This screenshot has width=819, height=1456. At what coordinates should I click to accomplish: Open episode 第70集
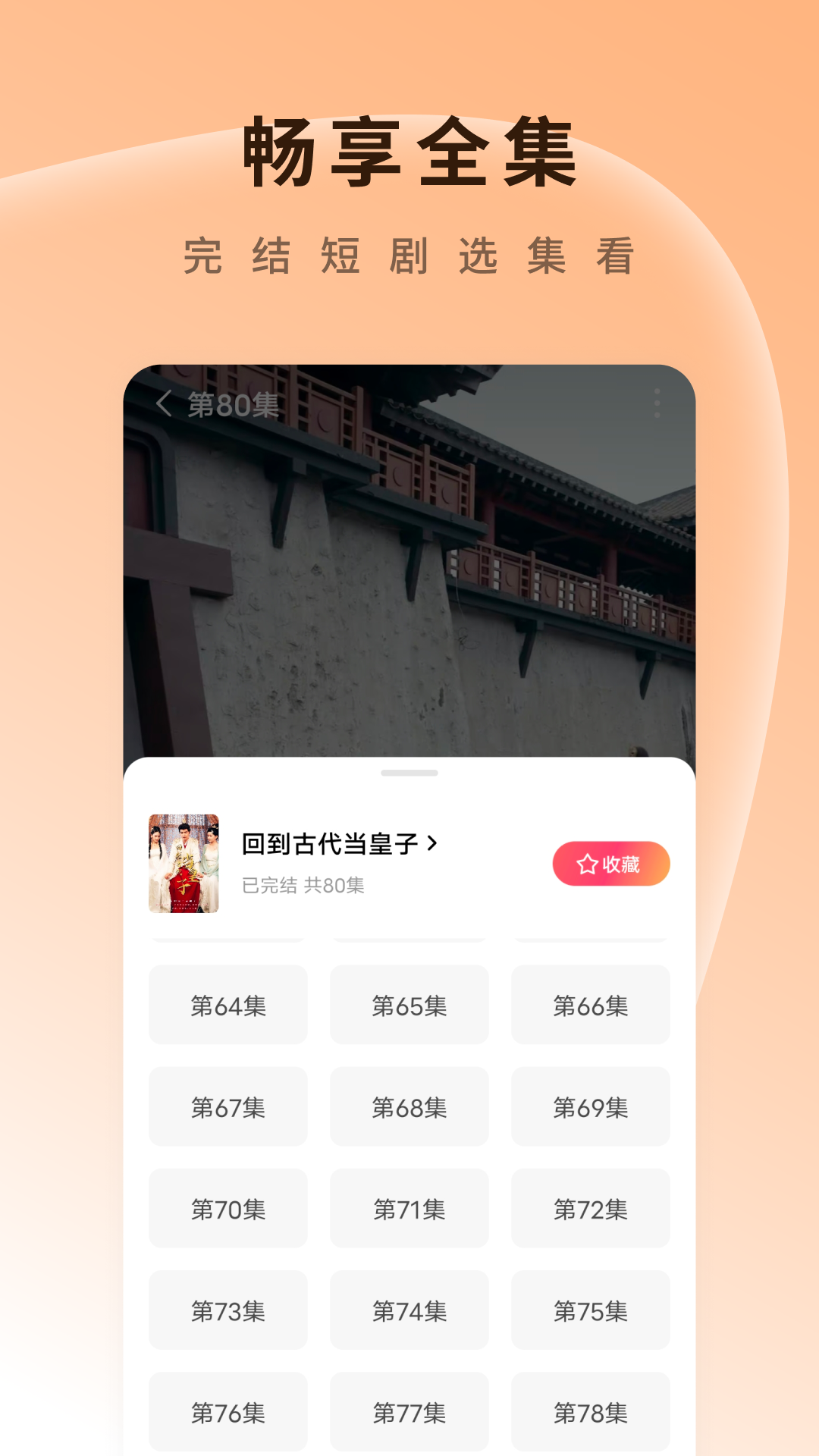(x=228, y=1209)
